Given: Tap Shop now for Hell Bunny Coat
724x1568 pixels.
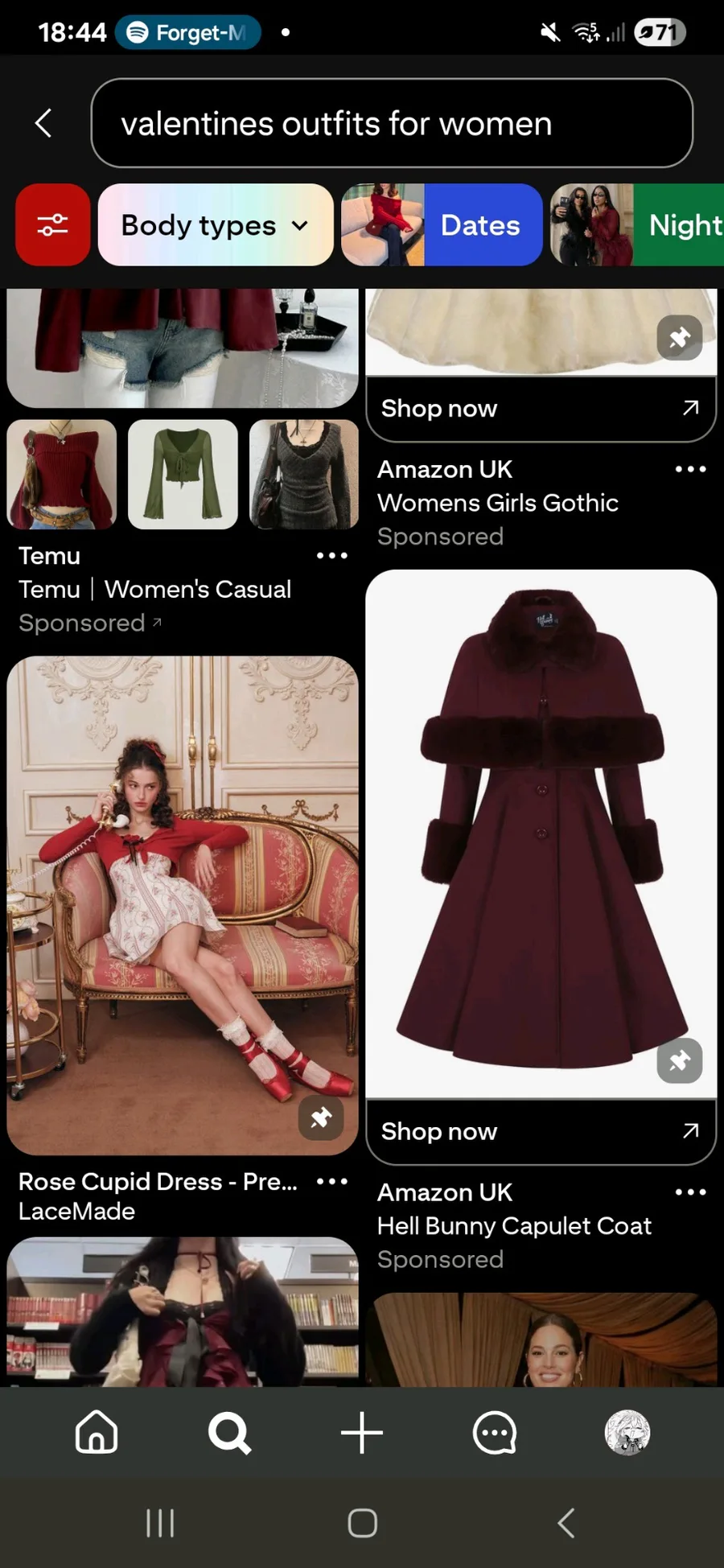Looking at the screenshot, I should coord(541,1131).
